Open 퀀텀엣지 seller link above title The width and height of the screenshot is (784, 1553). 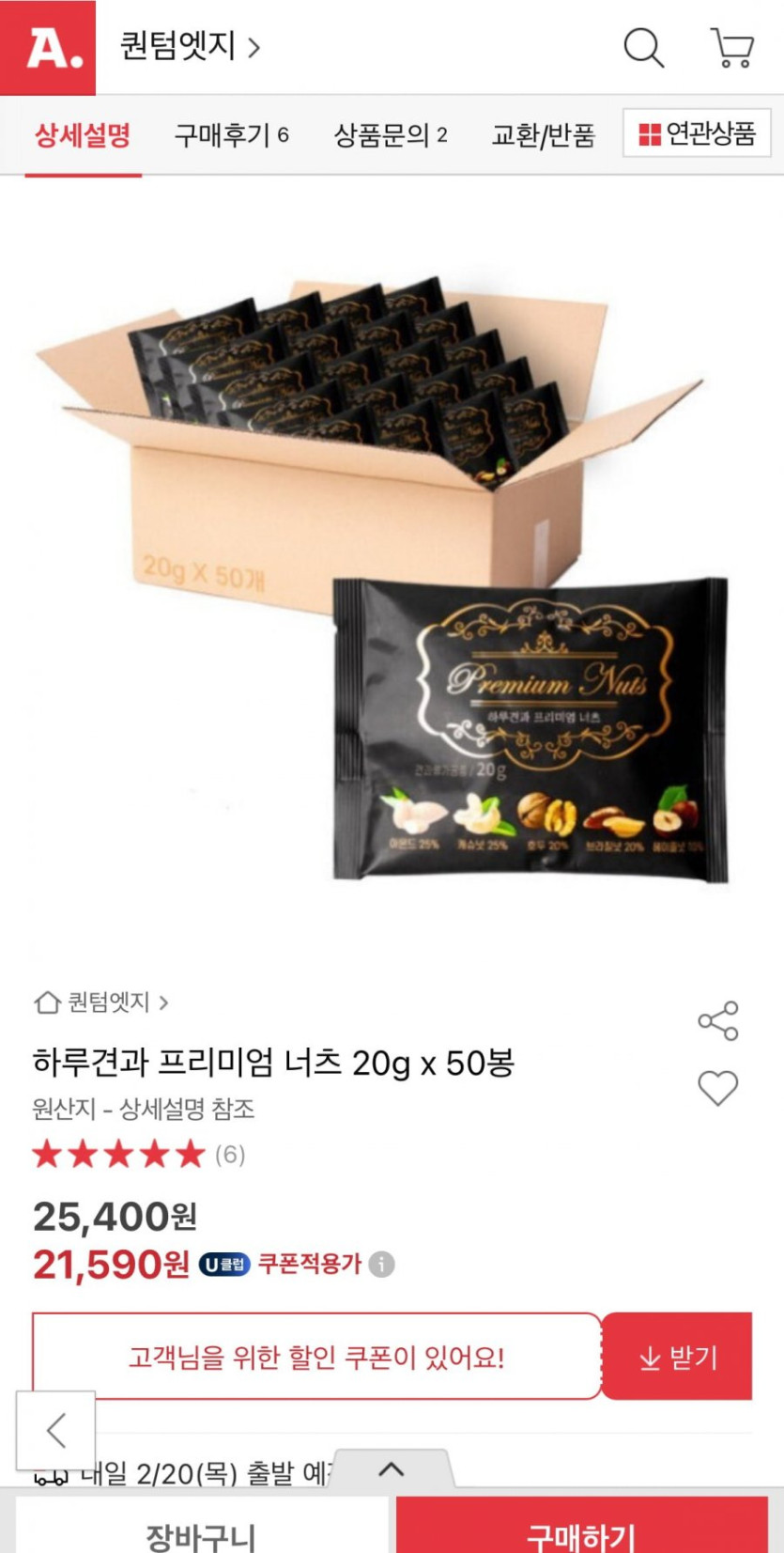click(101, 1002)
